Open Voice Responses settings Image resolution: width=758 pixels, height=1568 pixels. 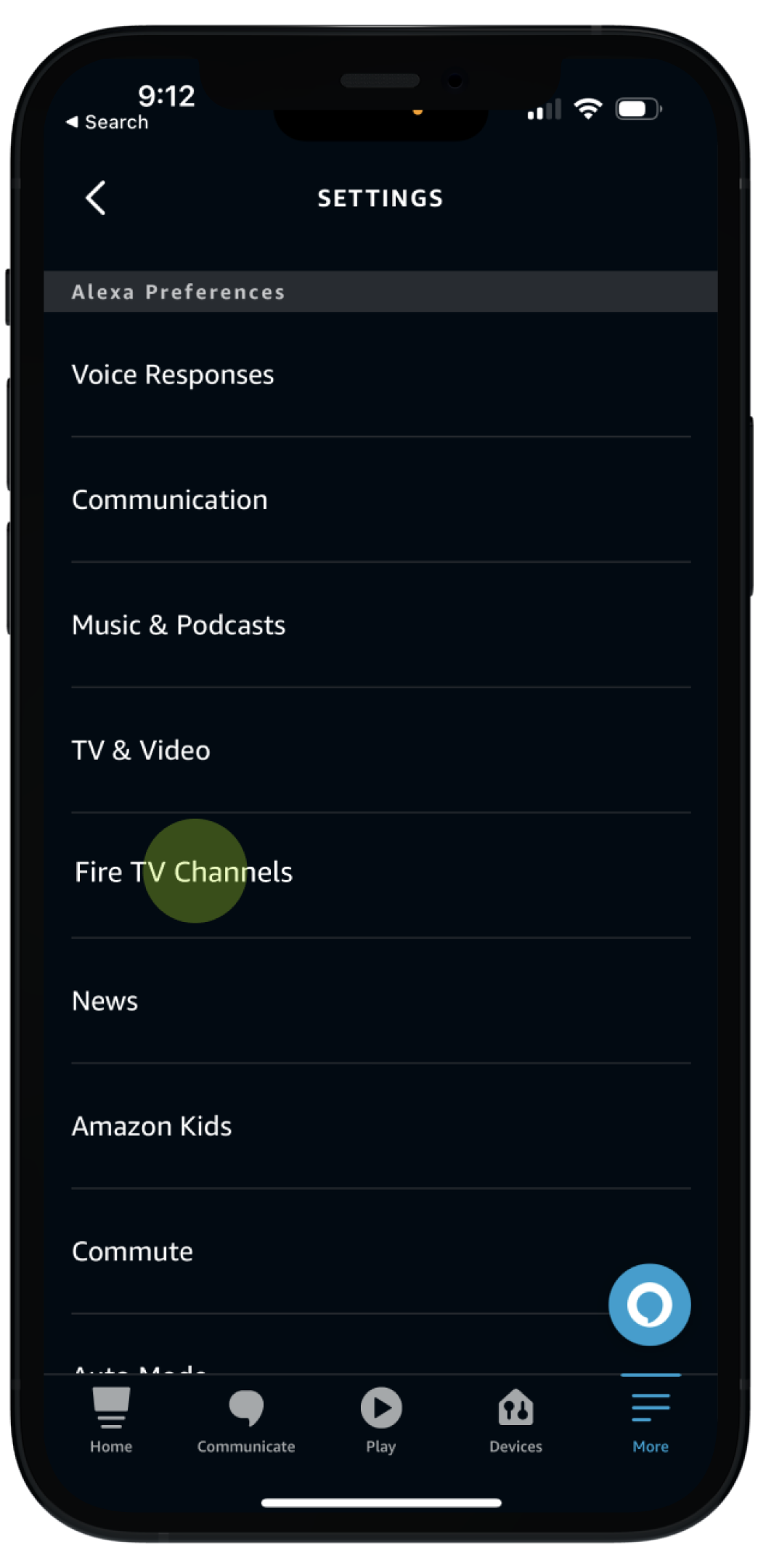[173, 375]
